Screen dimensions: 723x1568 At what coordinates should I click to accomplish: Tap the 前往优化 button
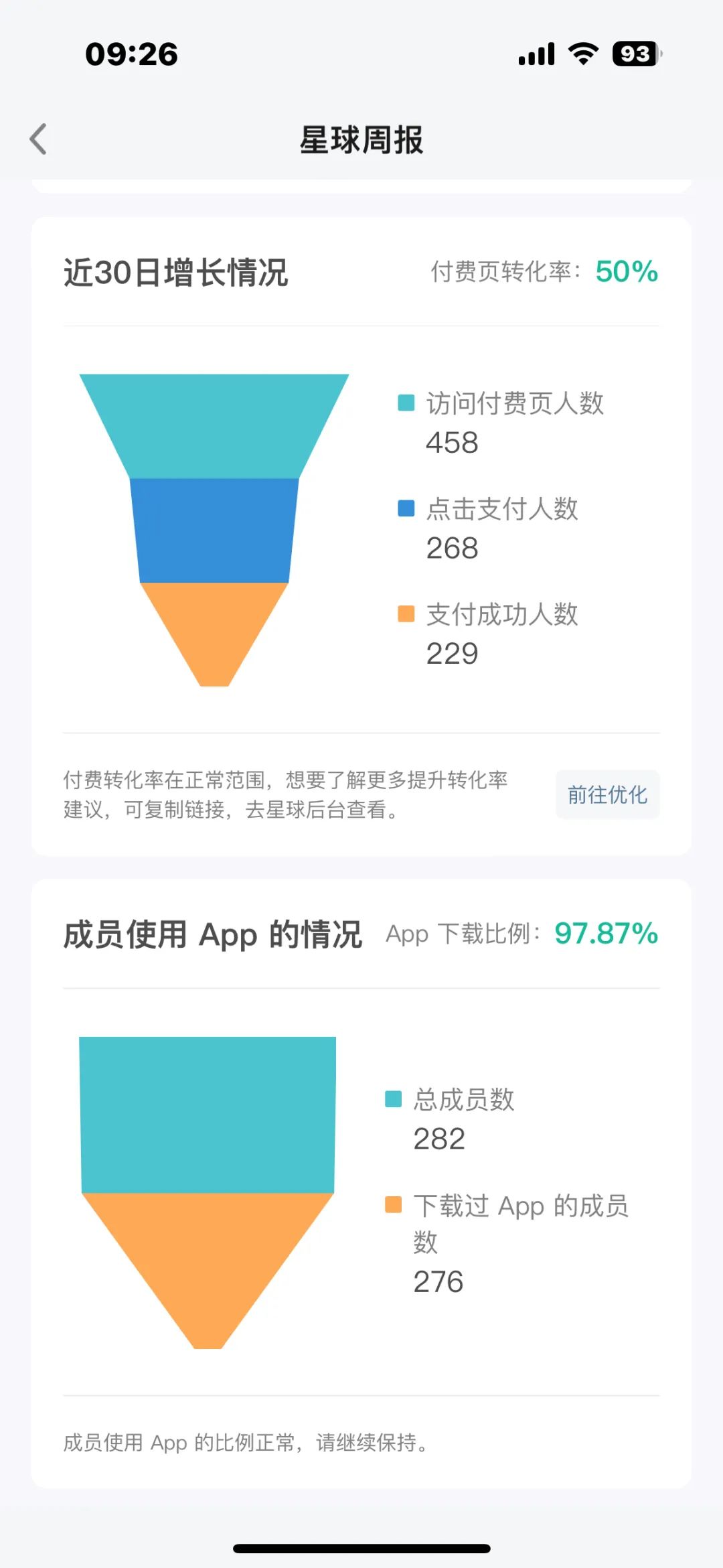pyautogui.click(x=607, y=795)
